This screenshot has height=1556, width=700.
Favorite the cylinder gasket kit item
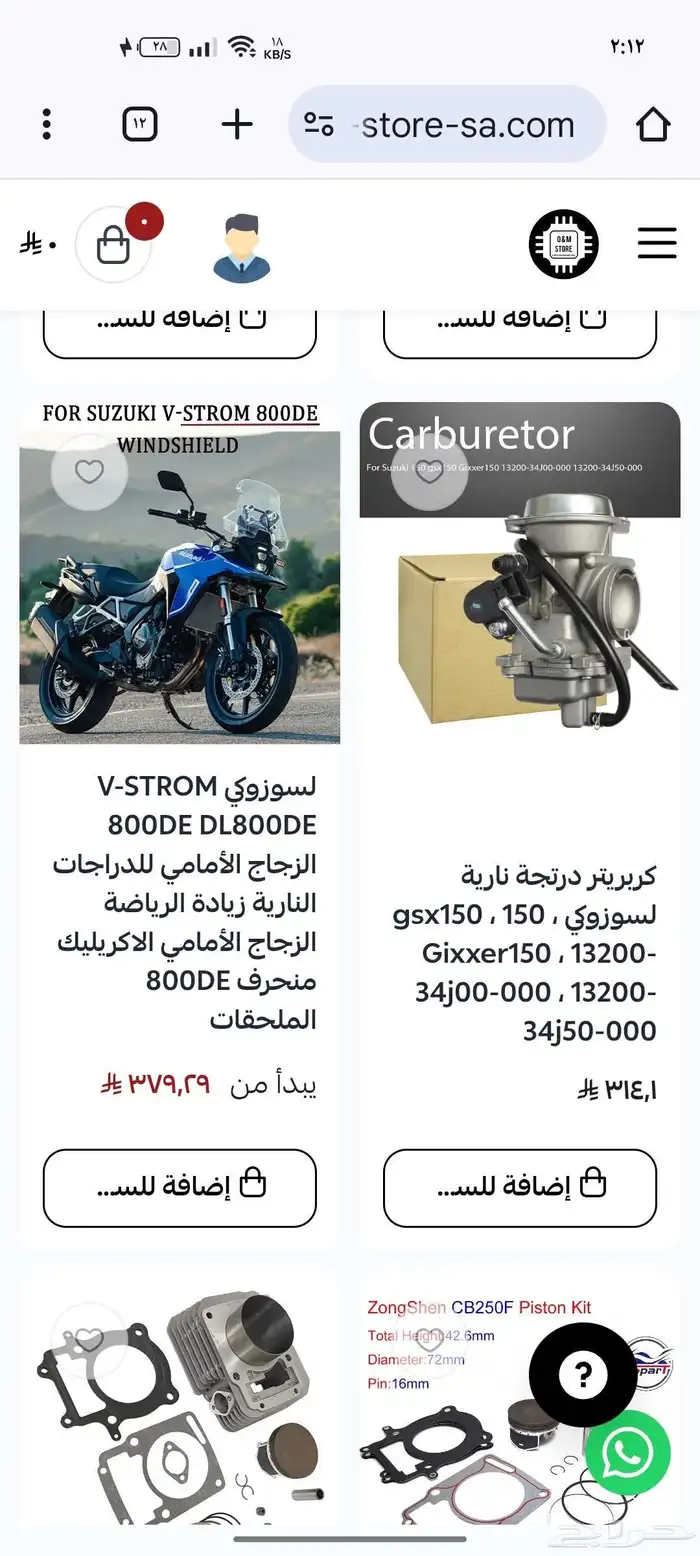tap(89, 1340)
